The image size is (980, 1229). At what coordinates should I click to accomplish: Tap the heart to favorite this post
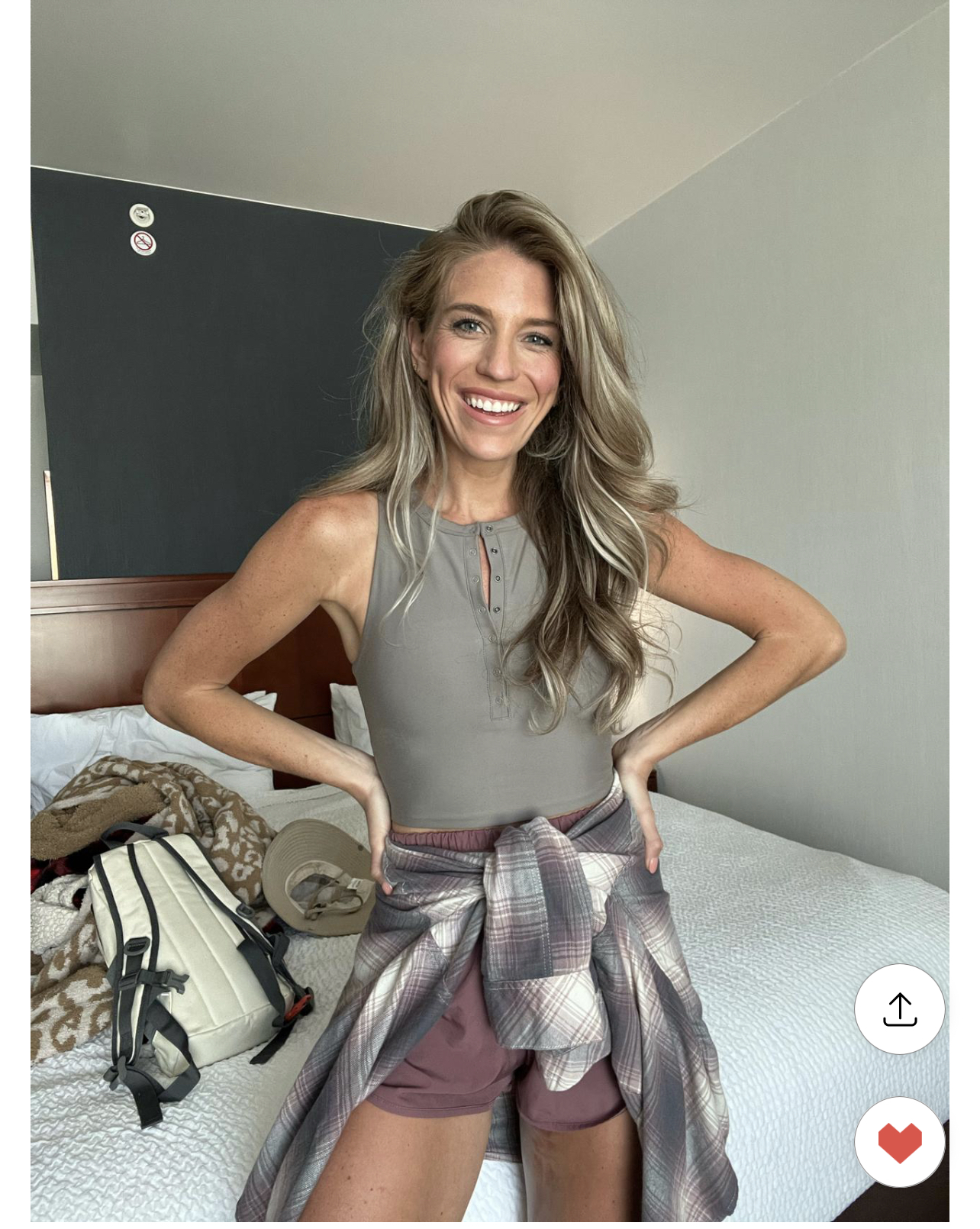pos(899,1142)
